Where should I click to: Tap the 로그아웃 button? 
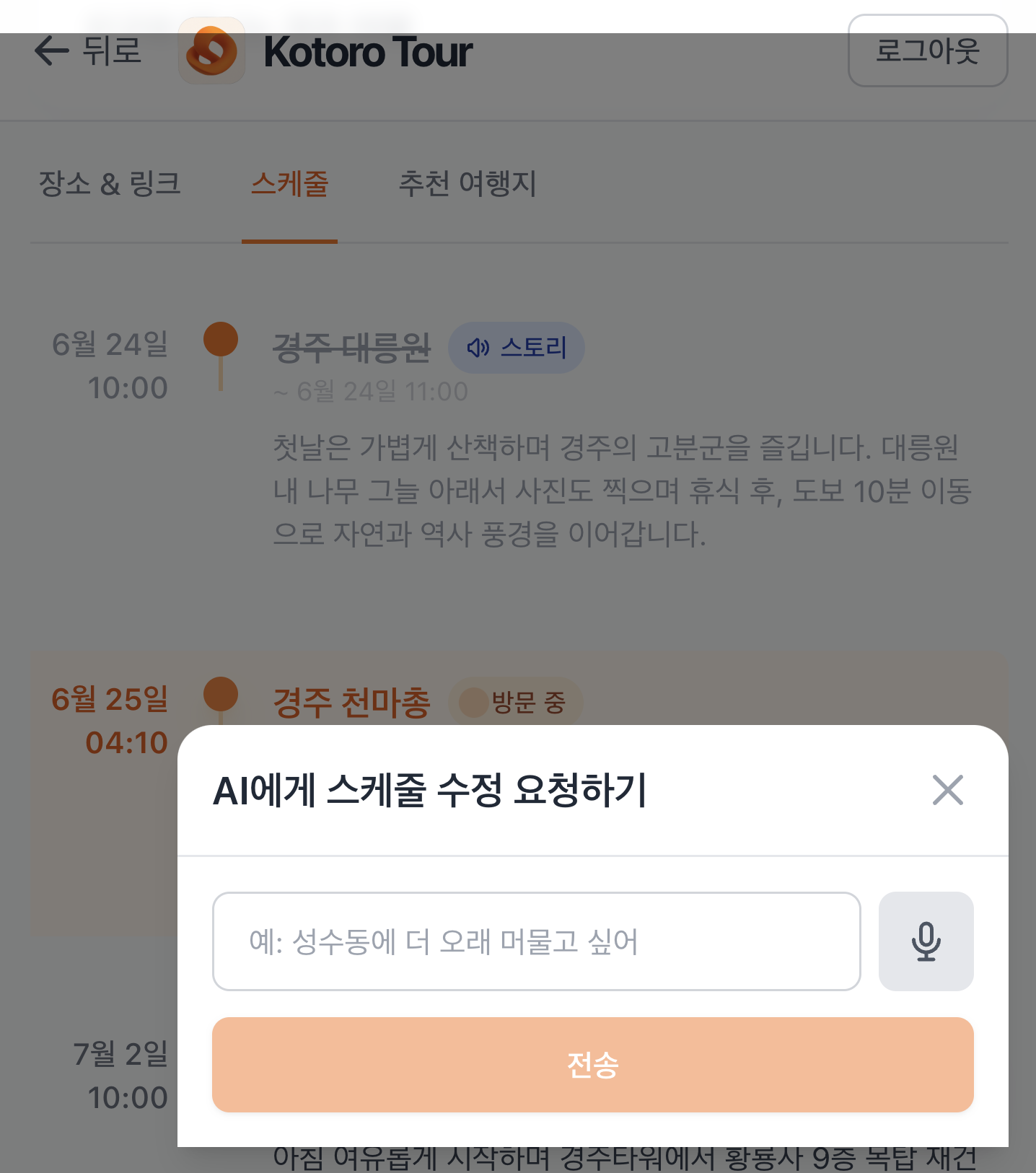pyautogui.click(x=927, y=51)
